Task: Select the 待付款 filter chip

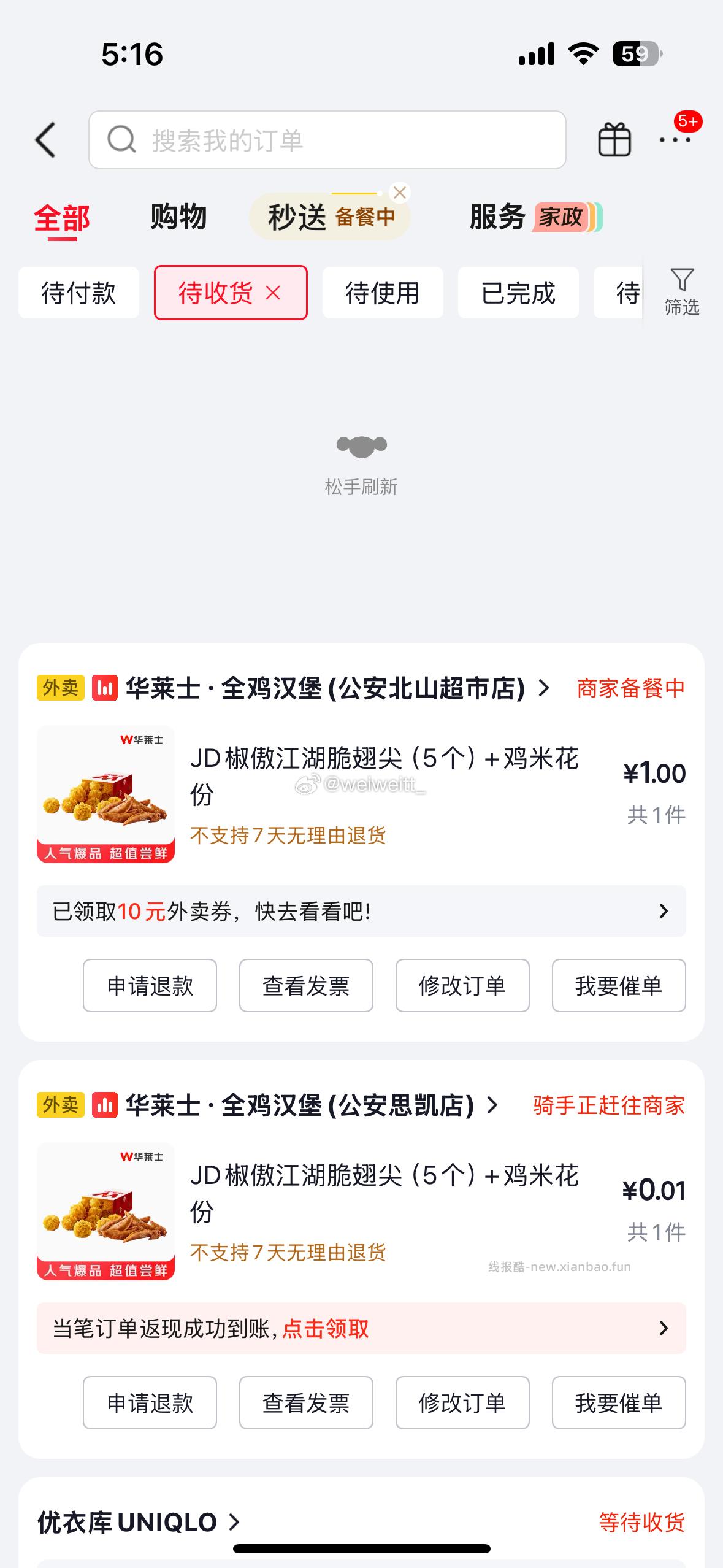Action: (80, 293)
